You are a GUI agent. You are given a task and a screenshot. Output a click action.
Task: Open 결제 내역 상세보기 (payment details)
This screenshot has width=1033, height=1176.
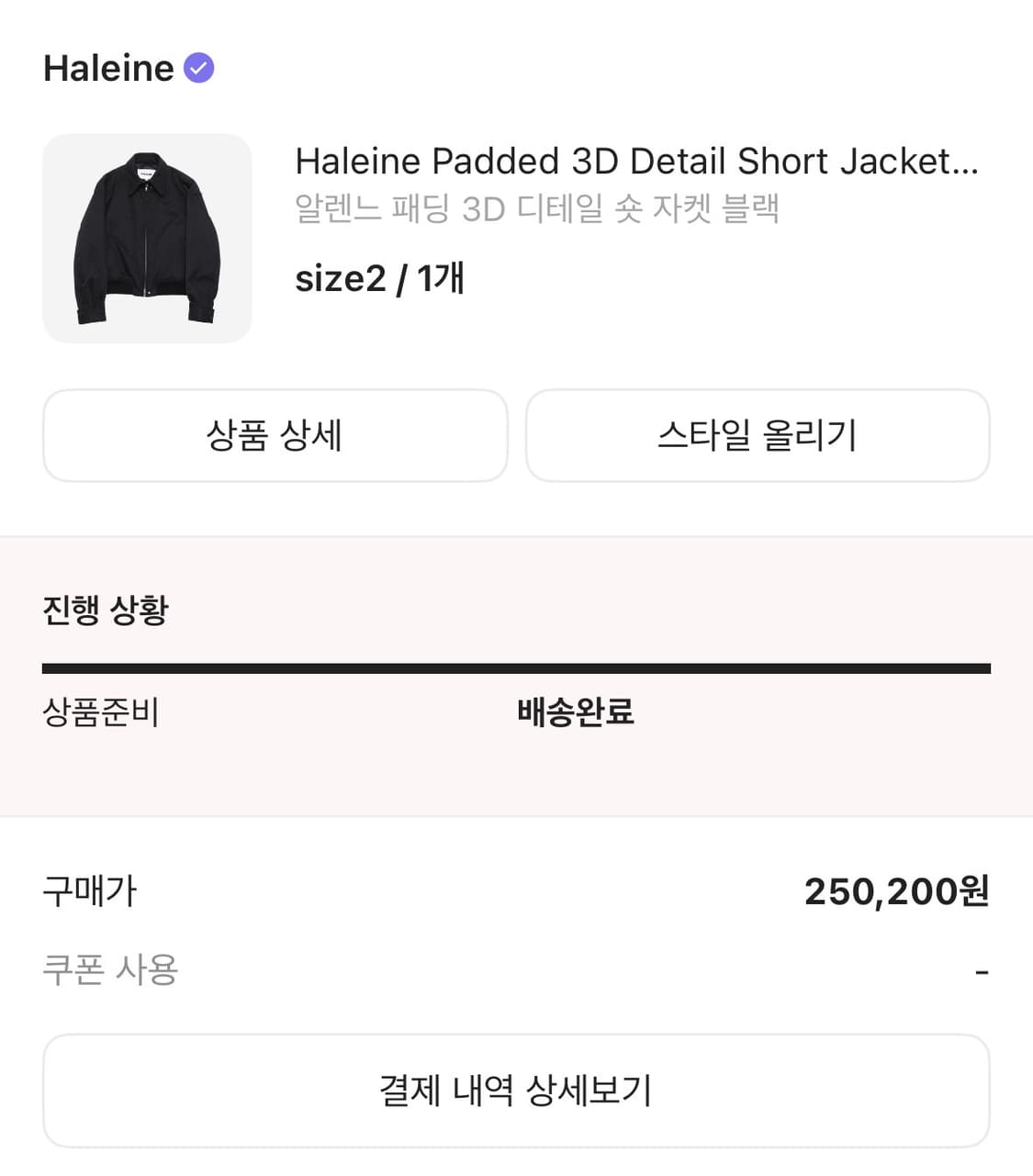(516, 1089)
